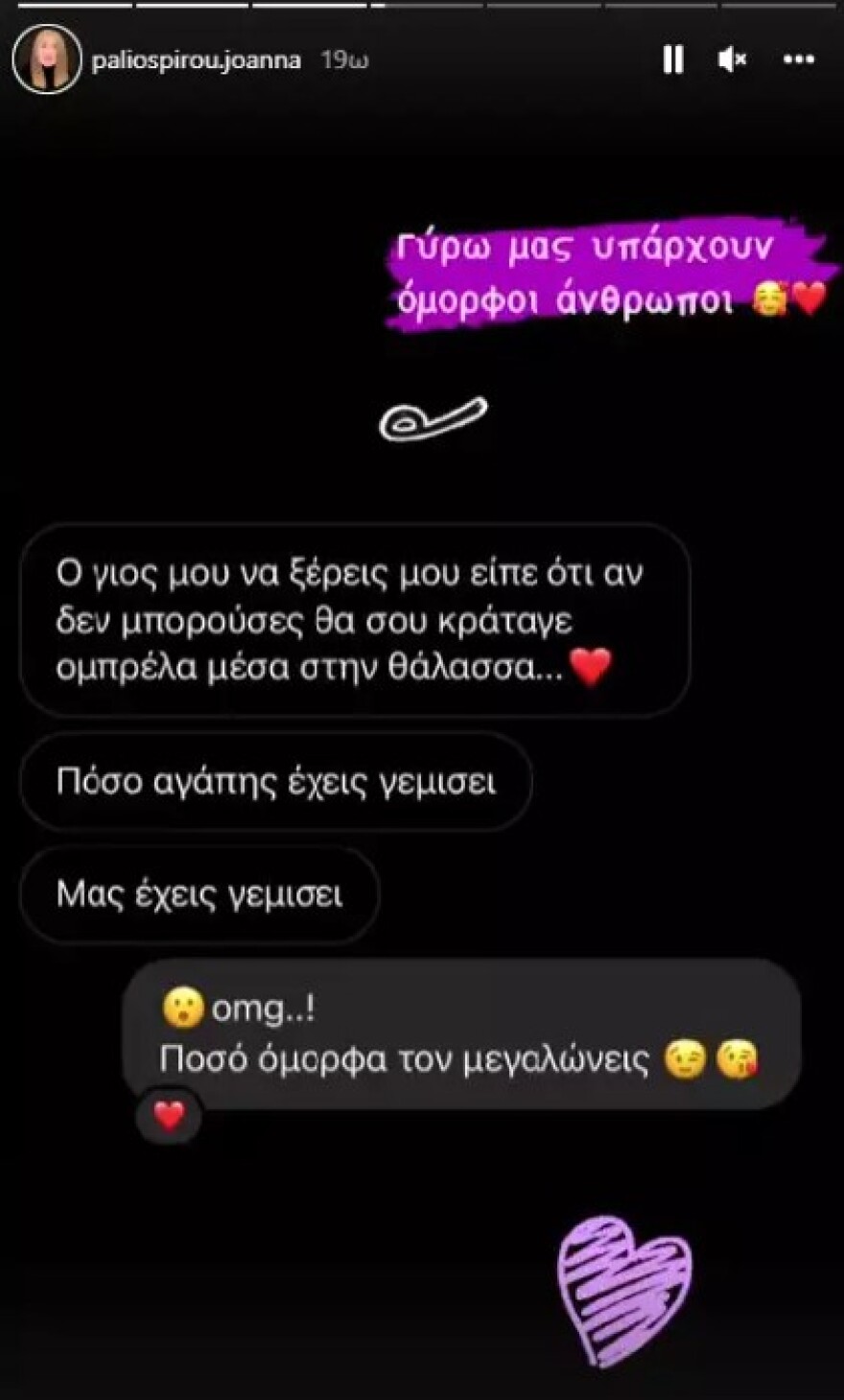Open the paliospirou.joanna profile via username
The width and height of the screenshot is (844, 1400).
point(196,59)
